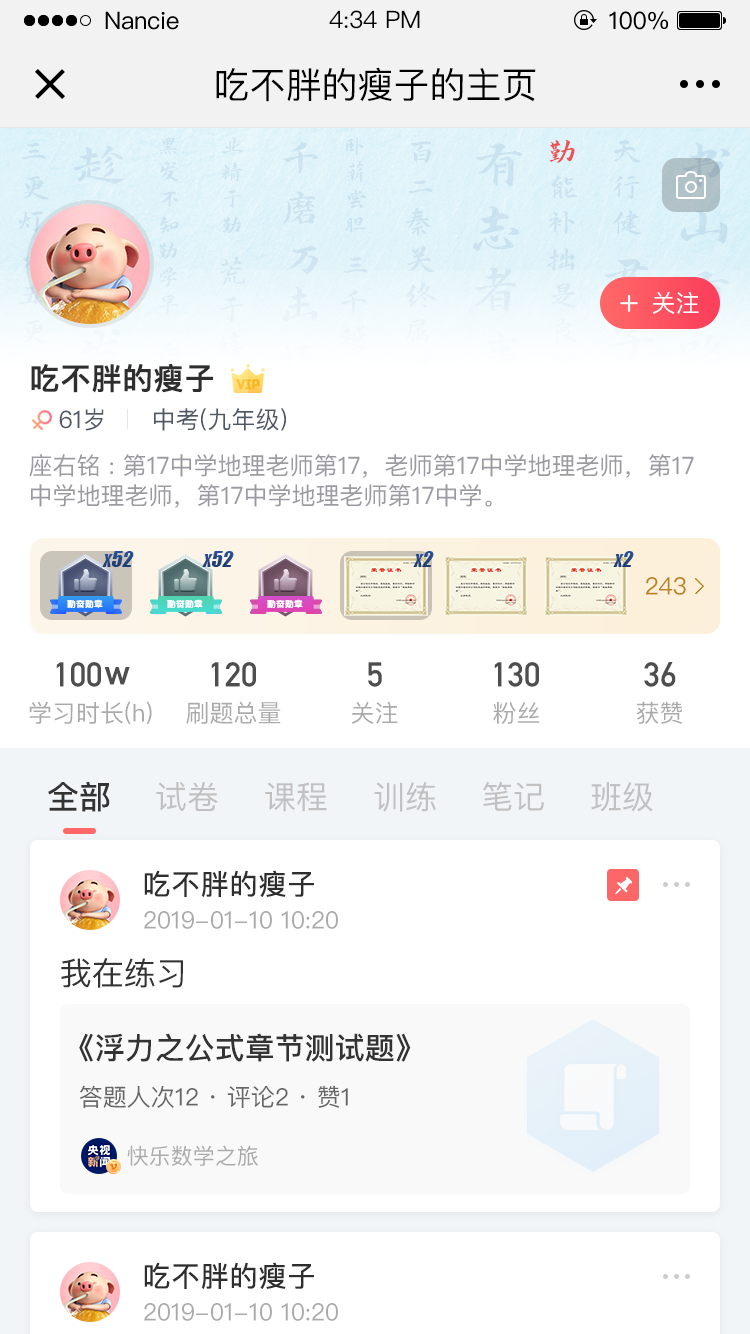750x1334 pixels.
Task: Open the 快乐数学之旅 source
Action: tap(192, 1157)
